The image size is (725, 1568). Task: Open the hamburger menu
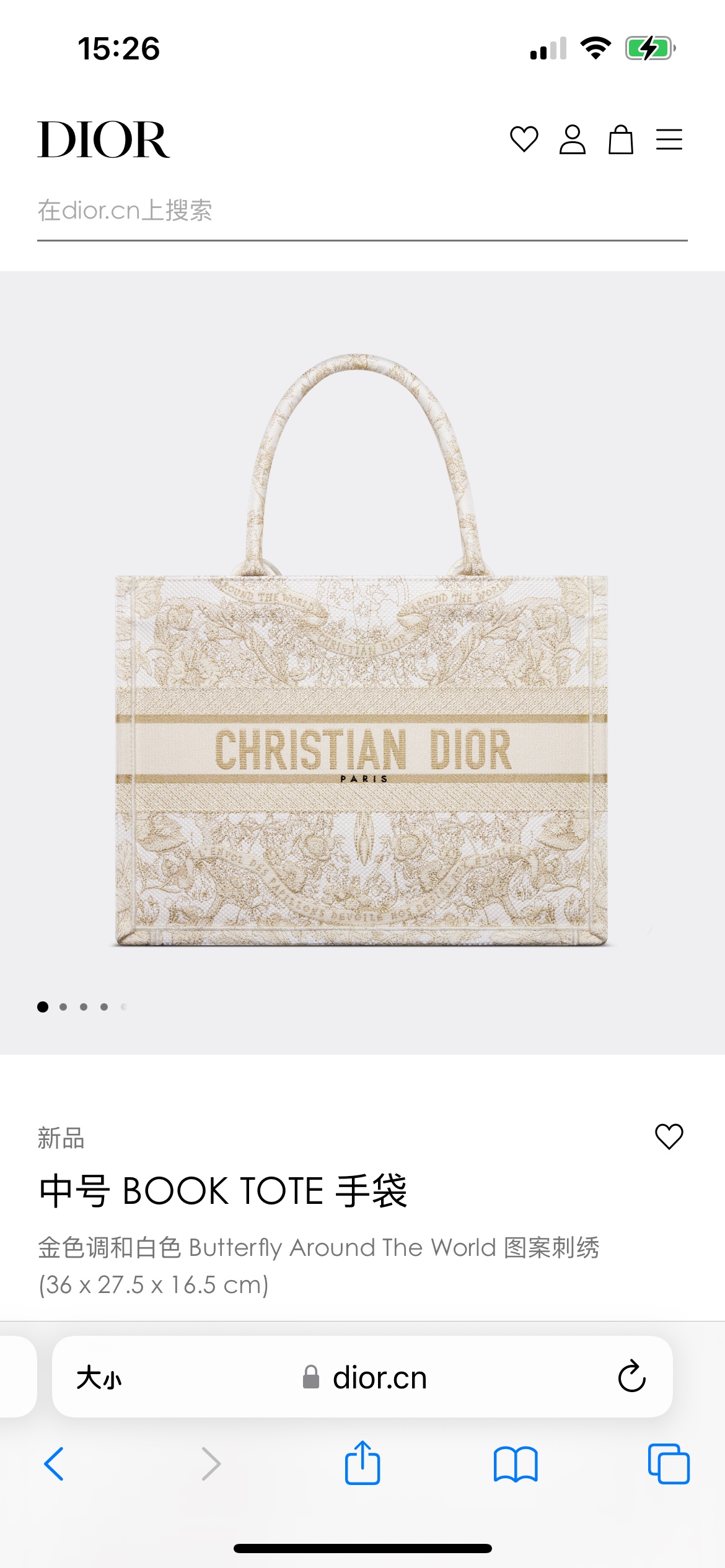[x=669, y=139]
